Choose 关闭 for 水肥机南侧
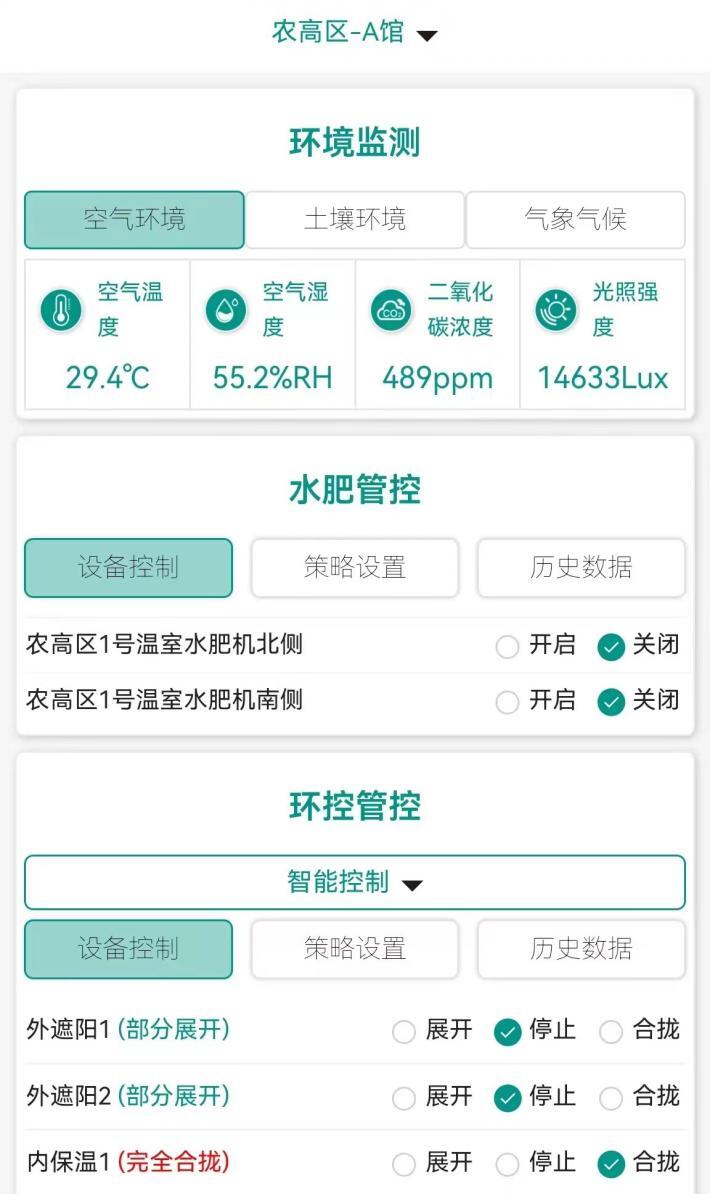This screenshot has width=710, height=1194. coord(611,702)
